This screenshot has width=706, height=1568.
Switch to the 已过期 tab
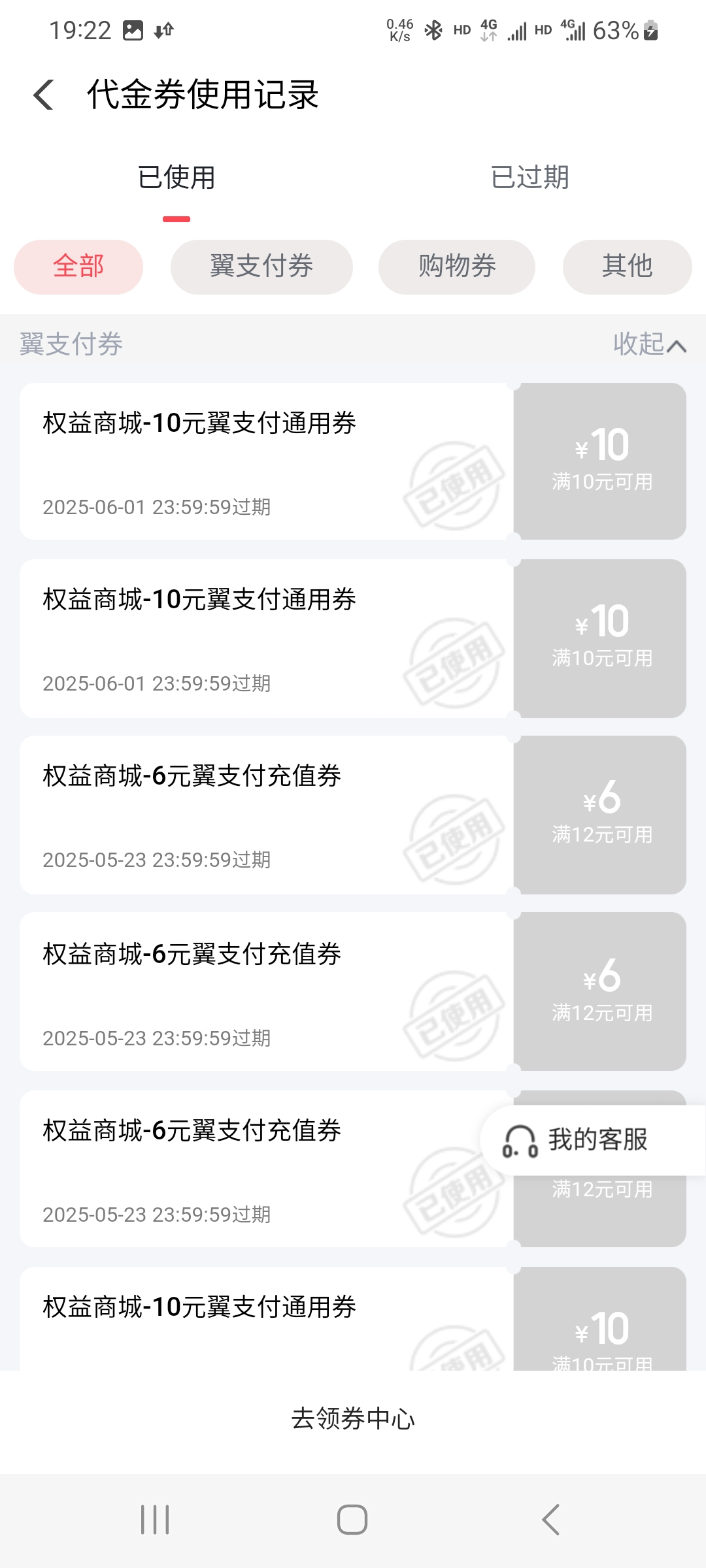coord(529,178)
